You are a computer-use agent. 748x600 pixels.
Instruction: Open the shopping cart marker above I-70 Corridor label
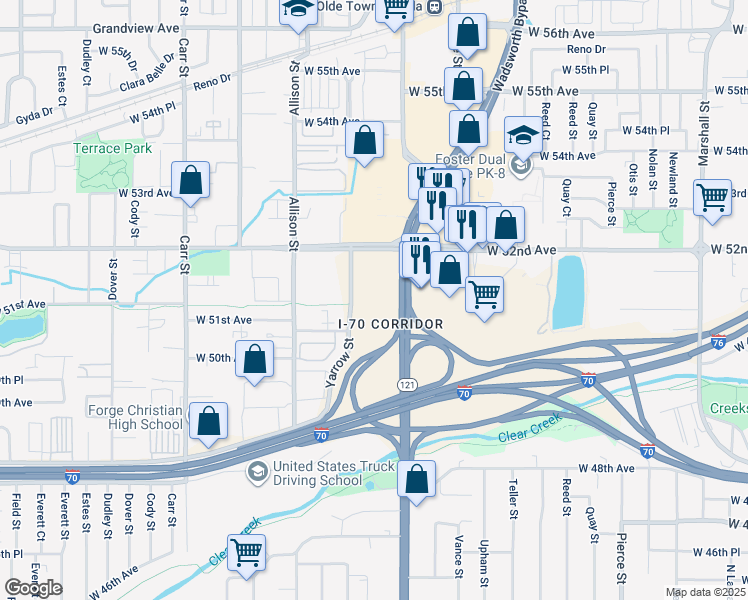tap(484, 294)
